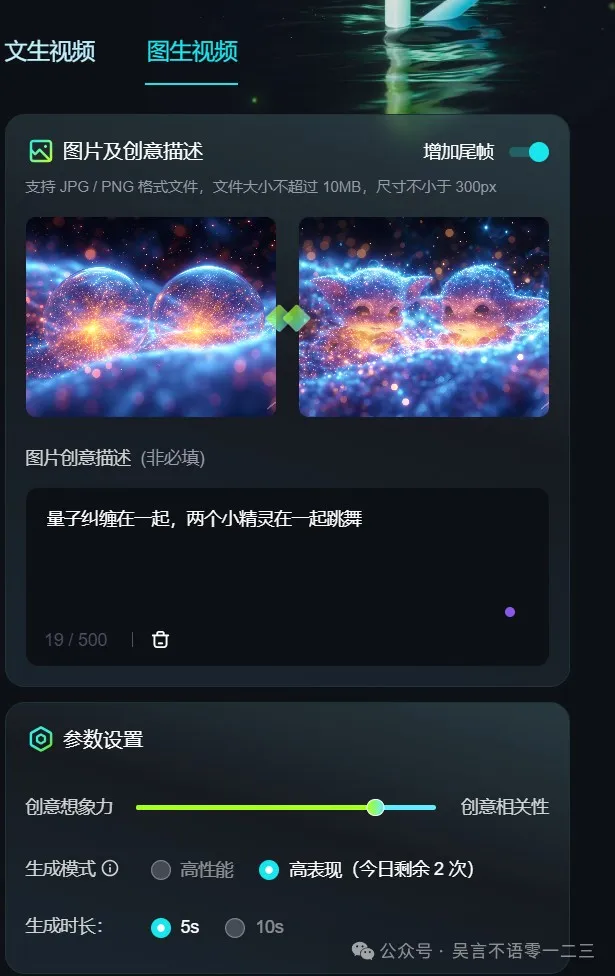The width and height of the screenshot is (615, 976).
Task: Clear the description with the trash icon
Action: (x=160, y=639)
